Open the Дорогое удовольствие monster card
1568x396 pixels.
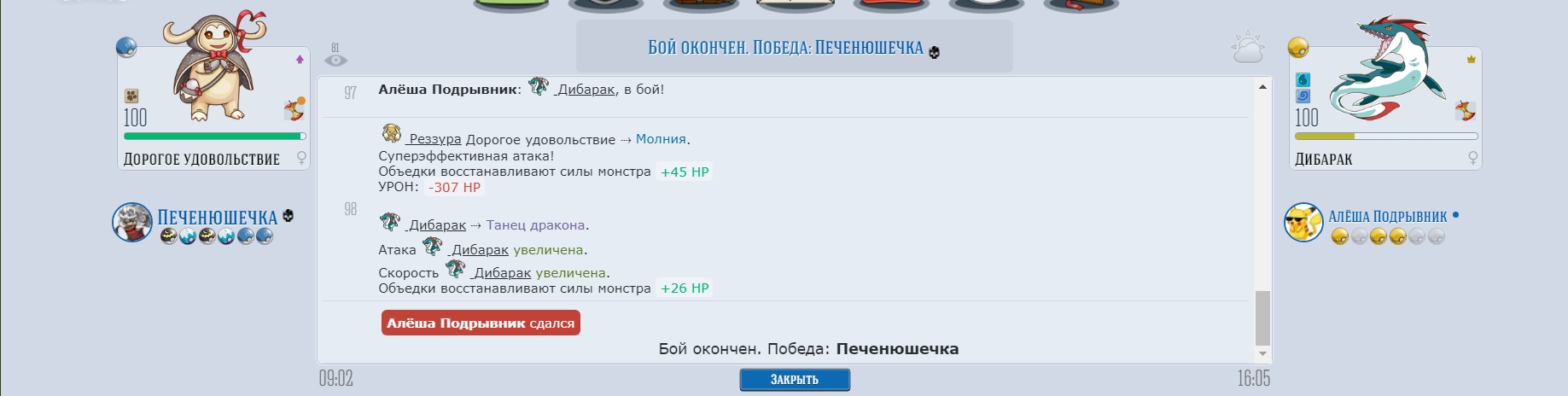coord(213,107)
